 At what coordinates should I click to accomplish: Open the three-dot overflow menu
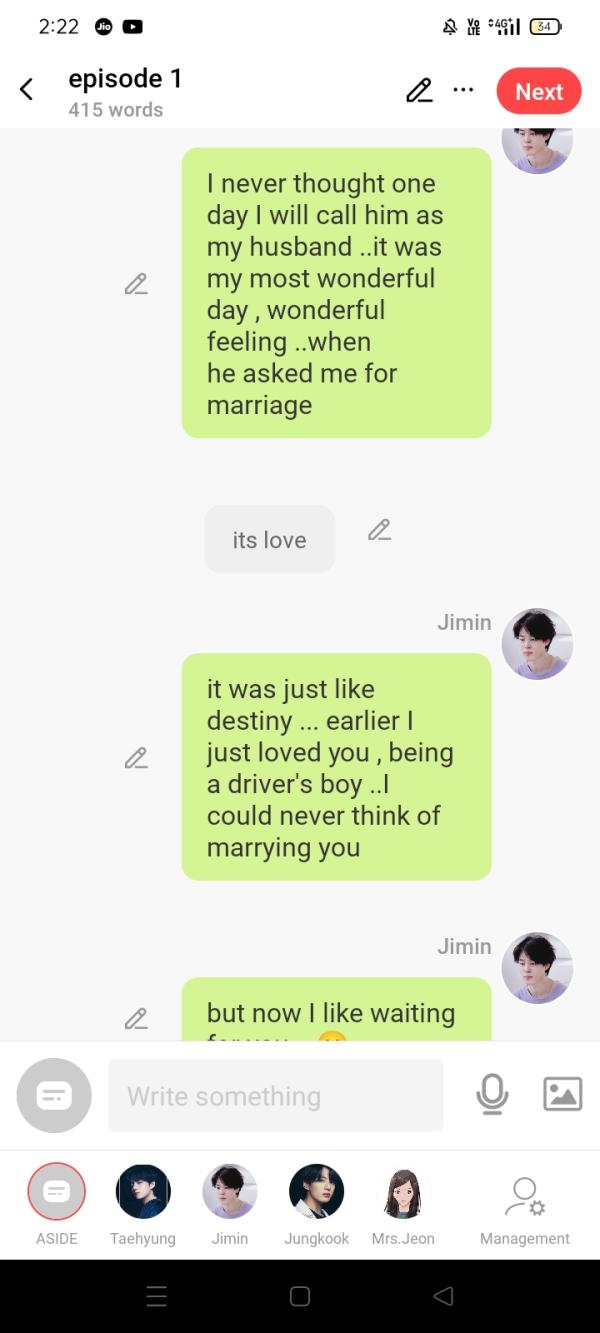[463, 90]
